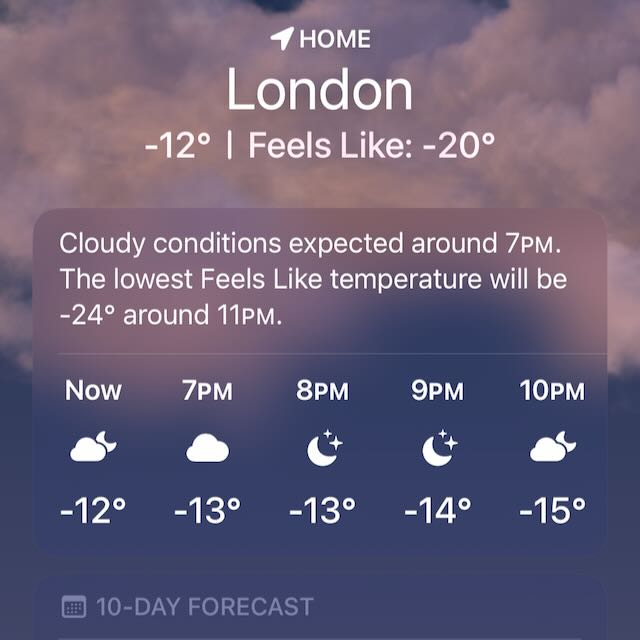Open the 10PM hourly forecast entry
Viewport: 640px width, 640px height.
click(x=552, y=451)
